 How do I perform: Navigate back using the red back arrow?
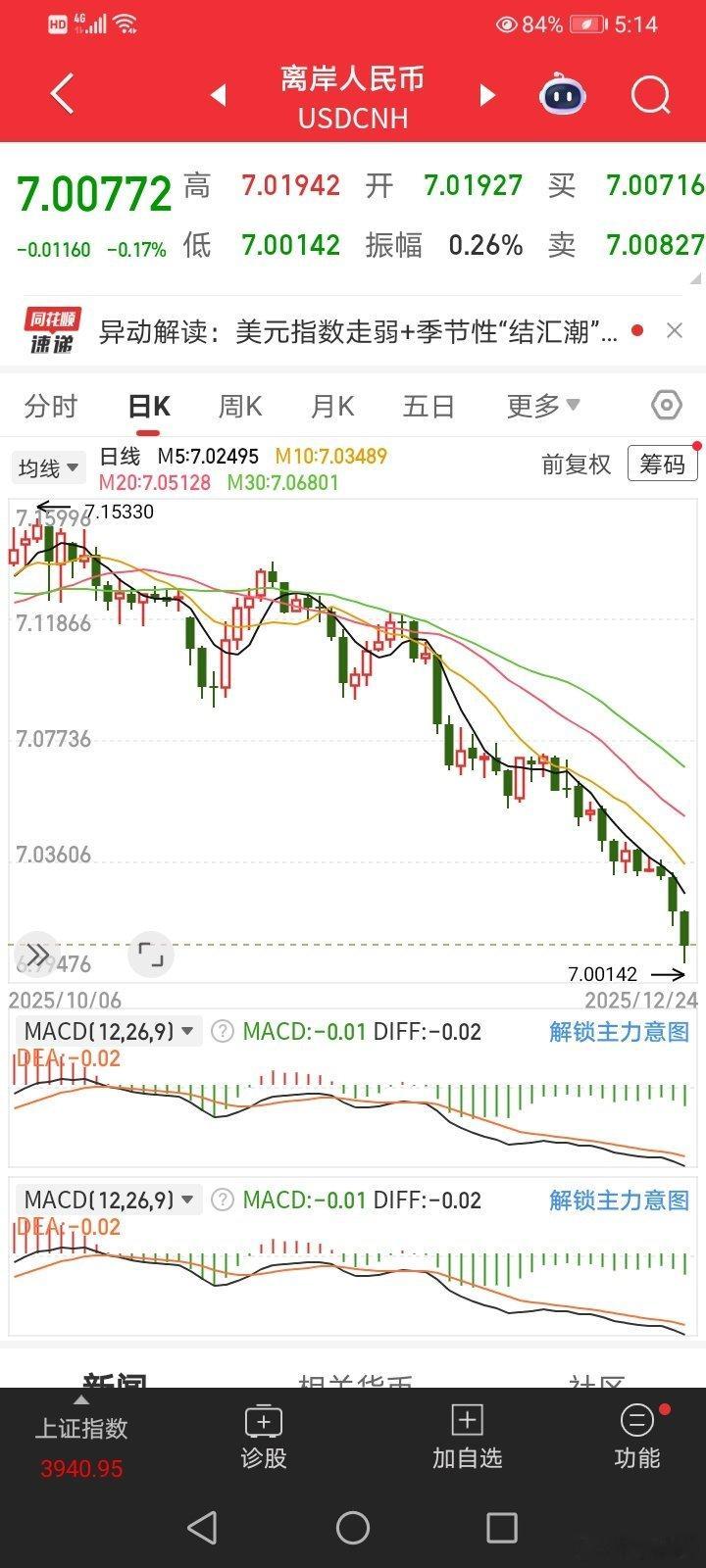pyautogui.click(x=59, y=93)
